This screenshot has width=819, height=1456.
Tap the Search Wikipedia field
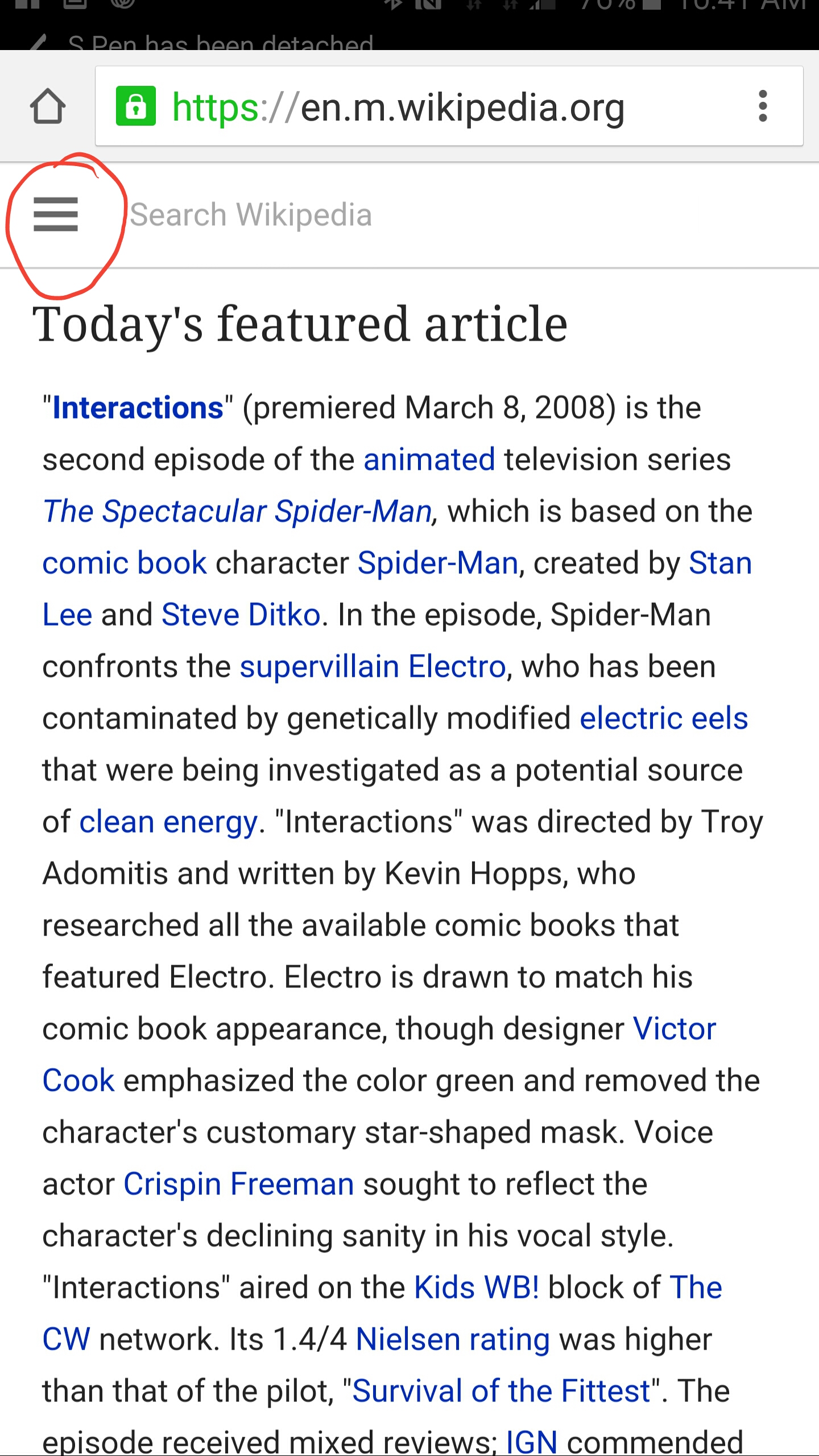[x=398, y=215]
